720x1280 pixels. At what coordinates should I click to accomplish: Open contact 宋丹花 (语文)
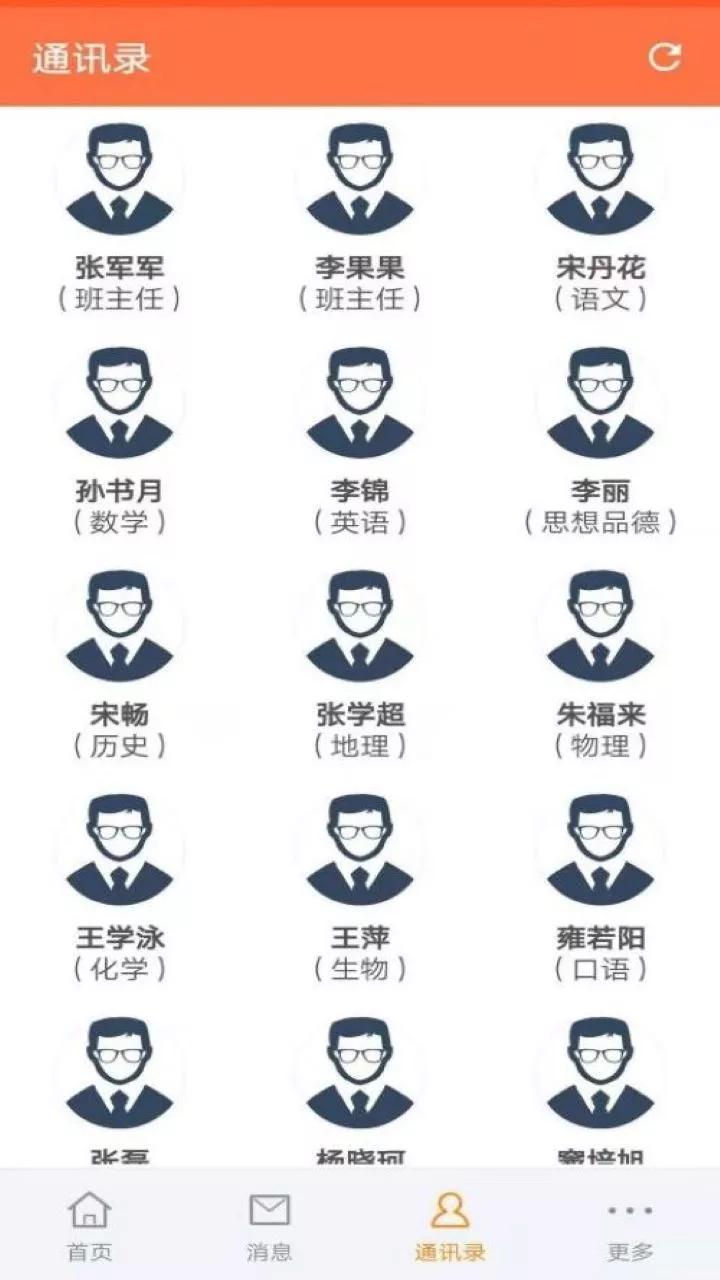(x=600, y=217)
